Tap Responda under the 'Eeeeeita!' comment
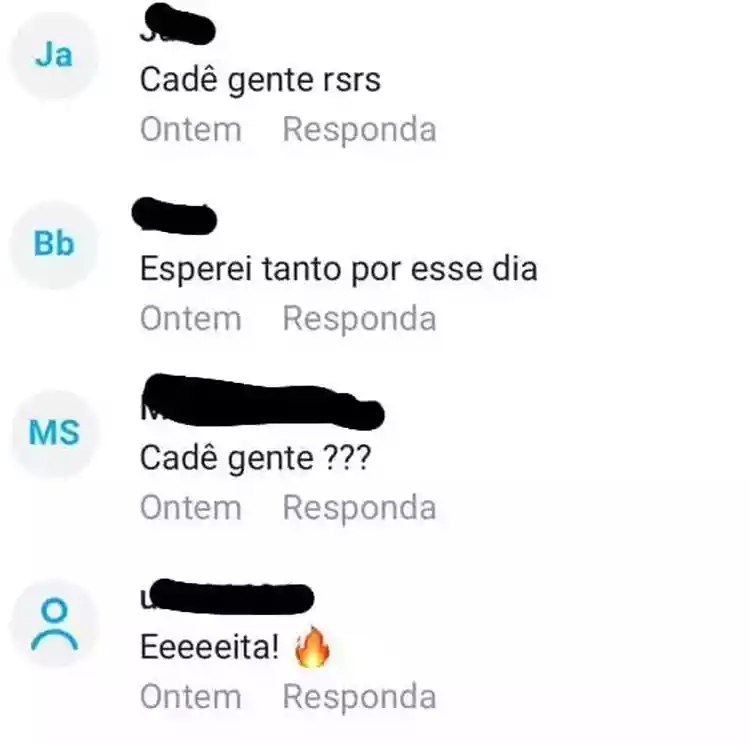This screenshot has width=750, height=744. (359, 697)
